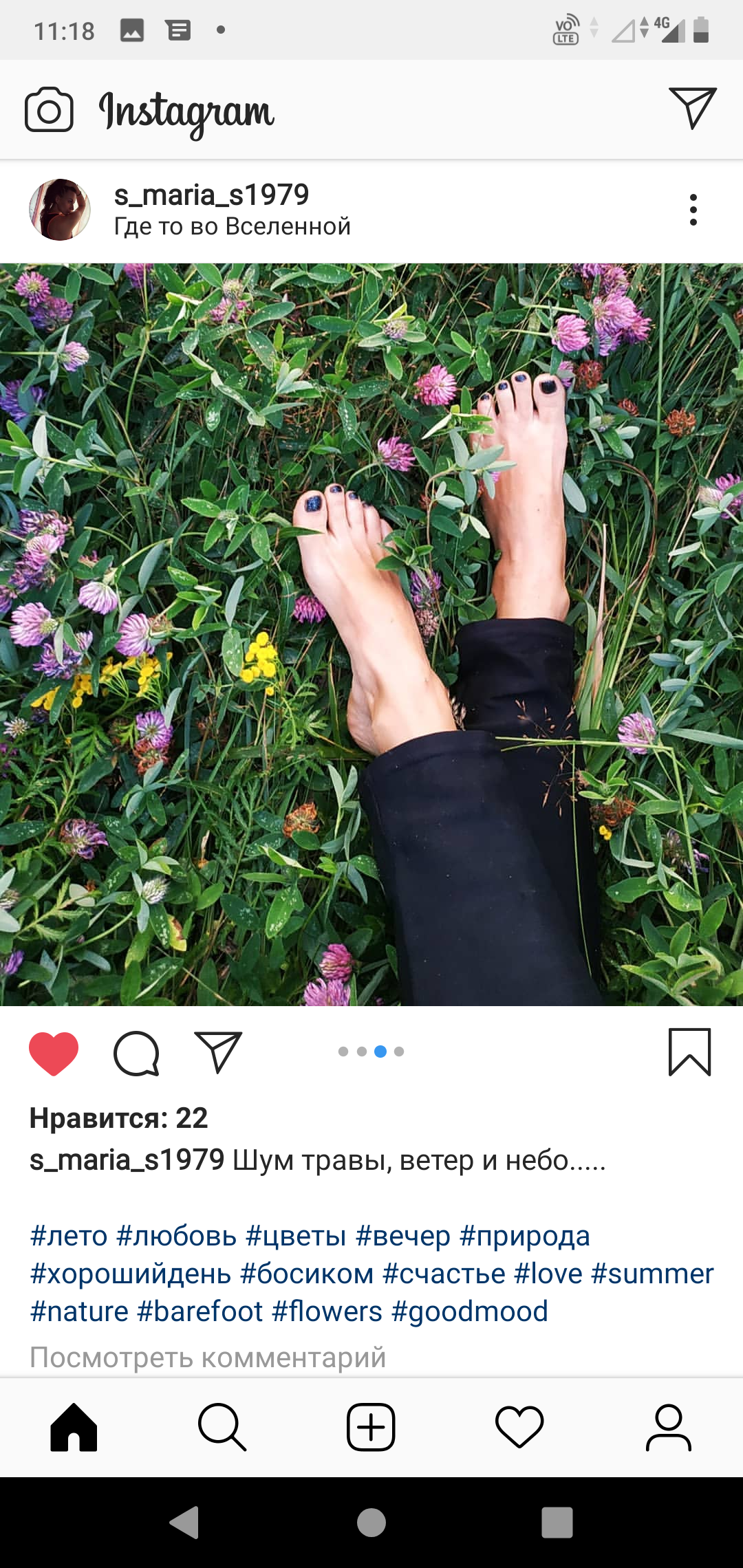Open the Activity heart tab
Viewport: 743px width, 1568px height.
tap(519, 1428)
